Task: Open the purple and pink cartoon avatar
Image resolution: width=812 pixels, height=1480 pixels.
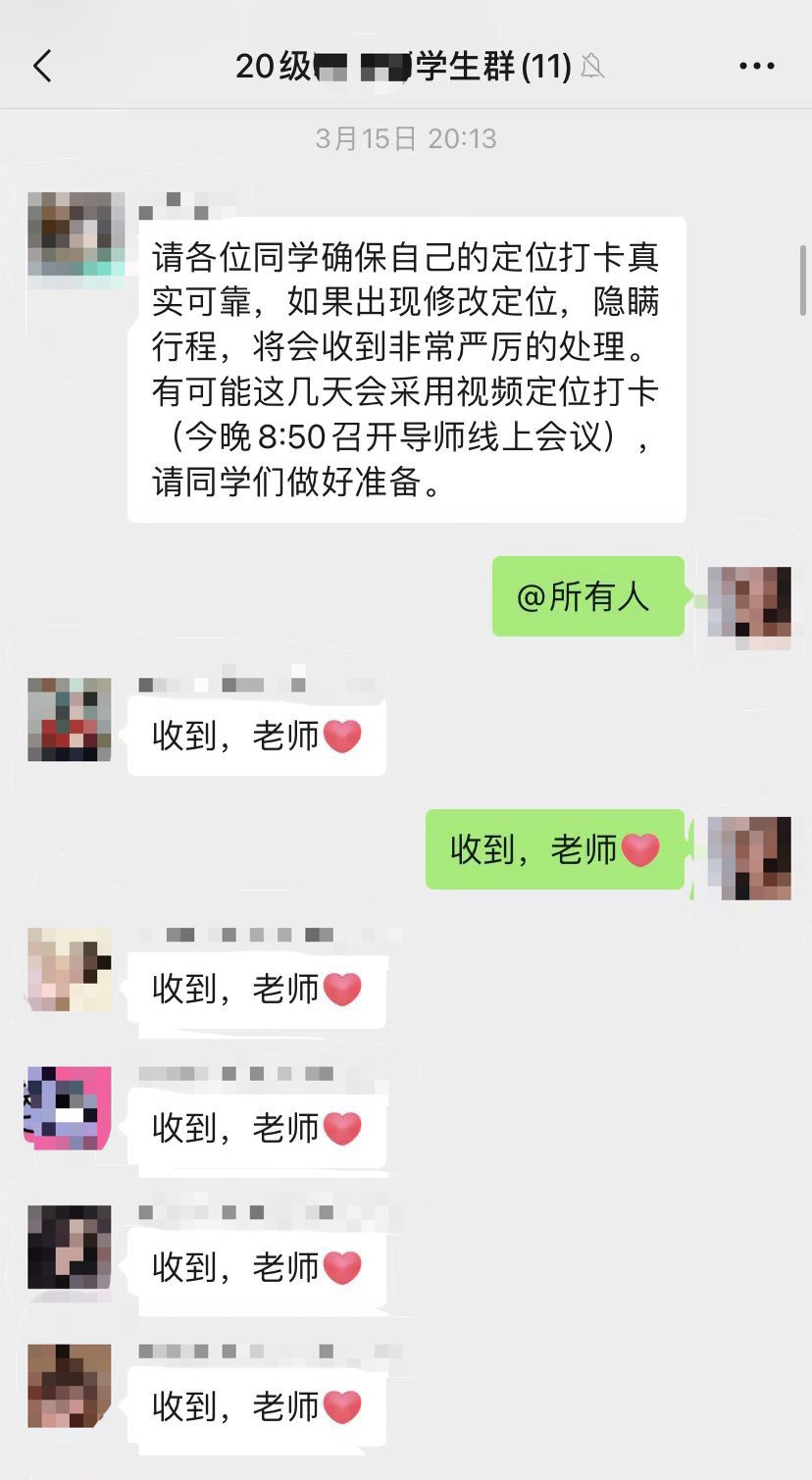Action: coord(69,1108)
